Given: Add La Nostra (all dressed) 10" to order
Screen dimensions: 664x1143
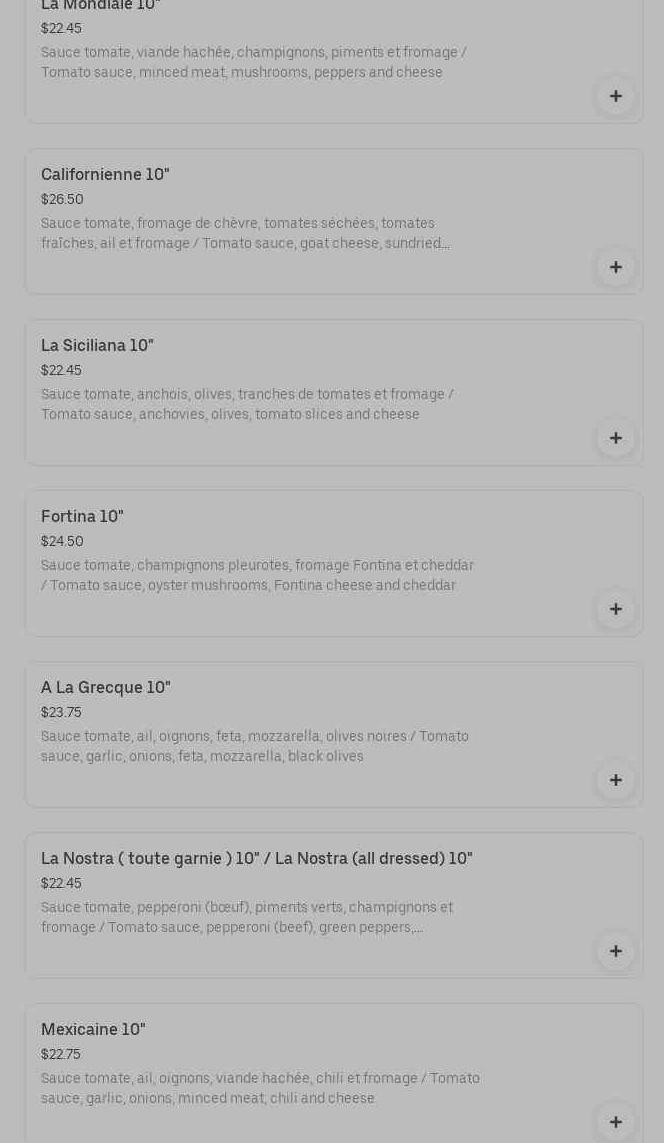Looking at the screenshot, I should pyautogui.click(x=616, y=951).
